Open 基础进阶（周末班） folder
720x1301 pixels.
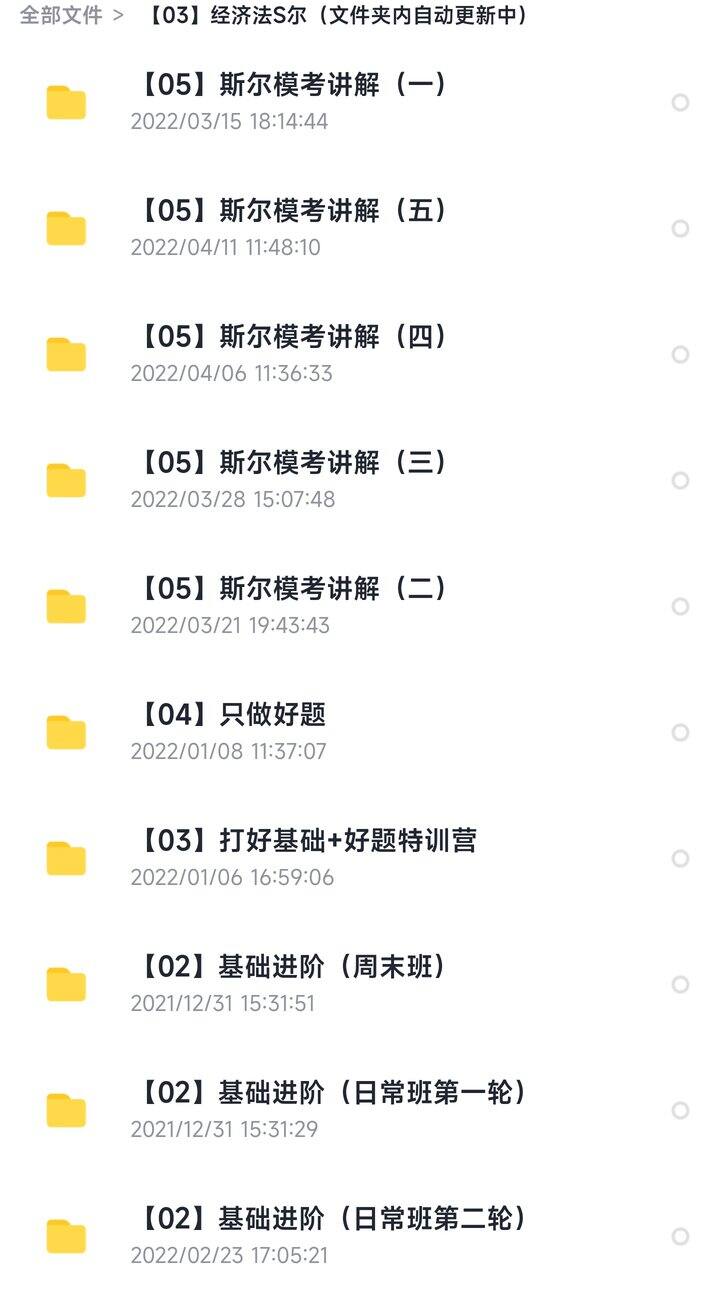(x=360, y=984)
